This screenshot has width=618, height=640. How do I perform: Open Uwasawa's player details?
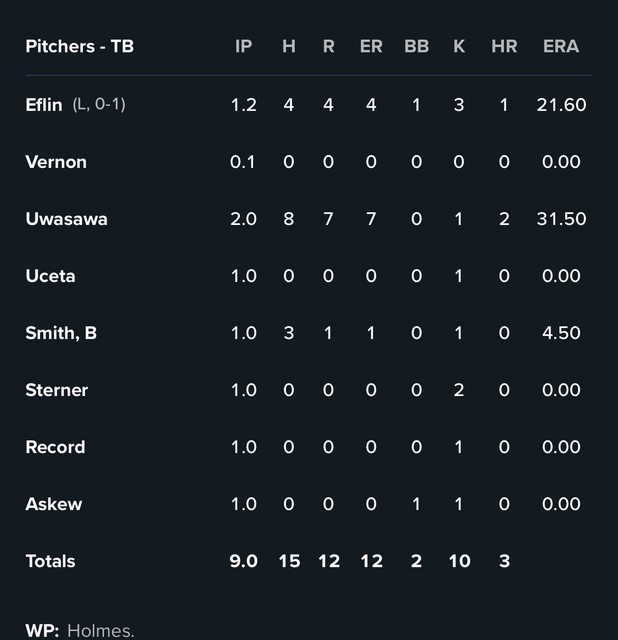click(68, 219)
